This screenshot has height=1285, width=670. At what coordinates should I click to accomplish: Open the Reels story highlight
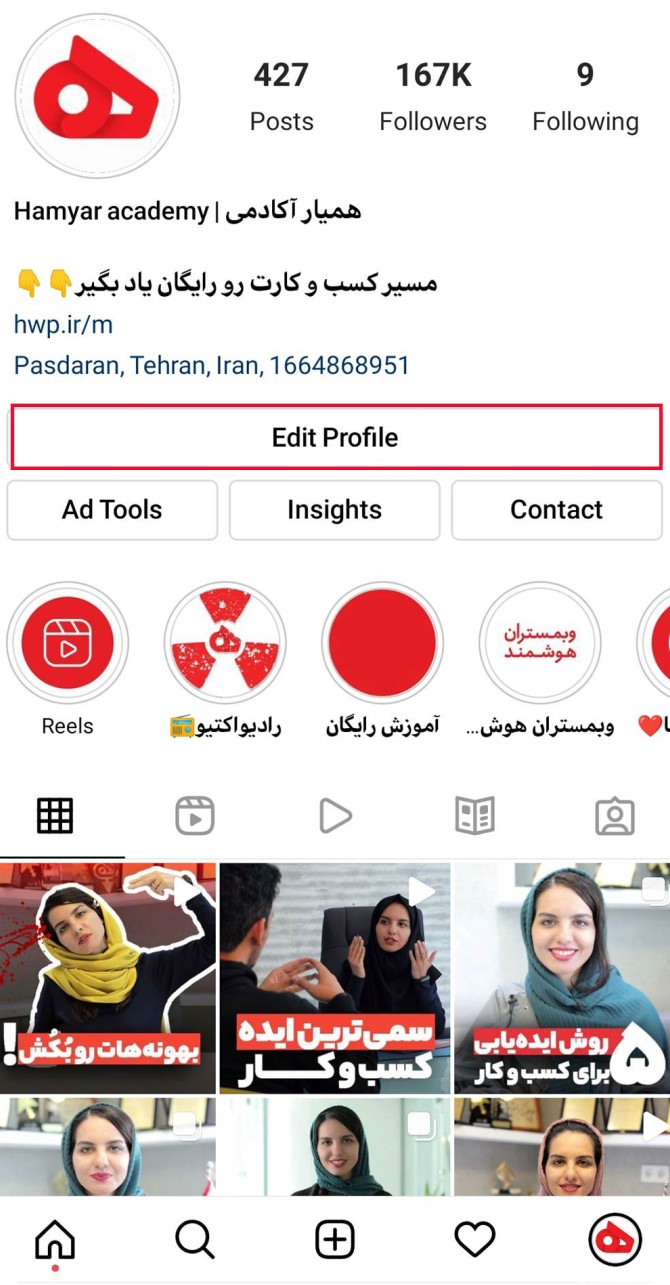(68, 643)
